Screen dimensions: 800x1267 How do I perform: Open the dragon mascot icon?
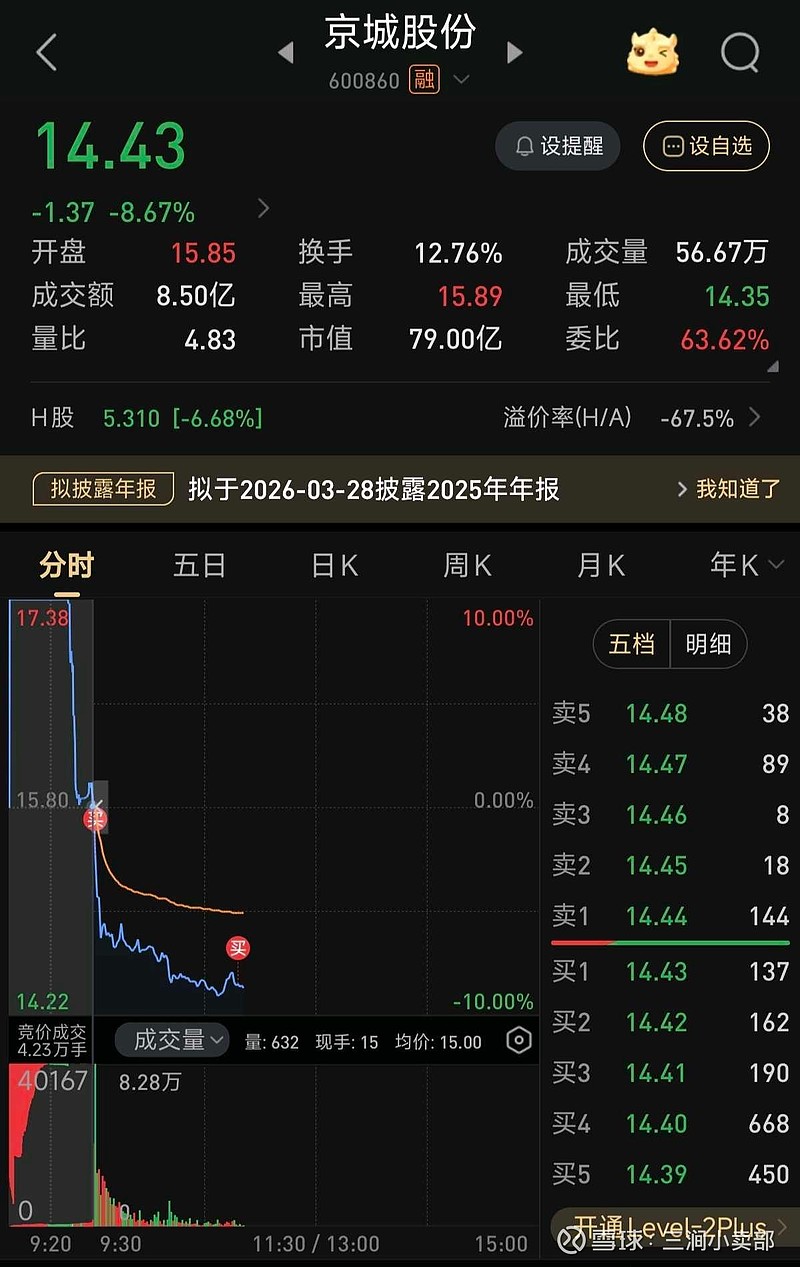pos(652,51)
